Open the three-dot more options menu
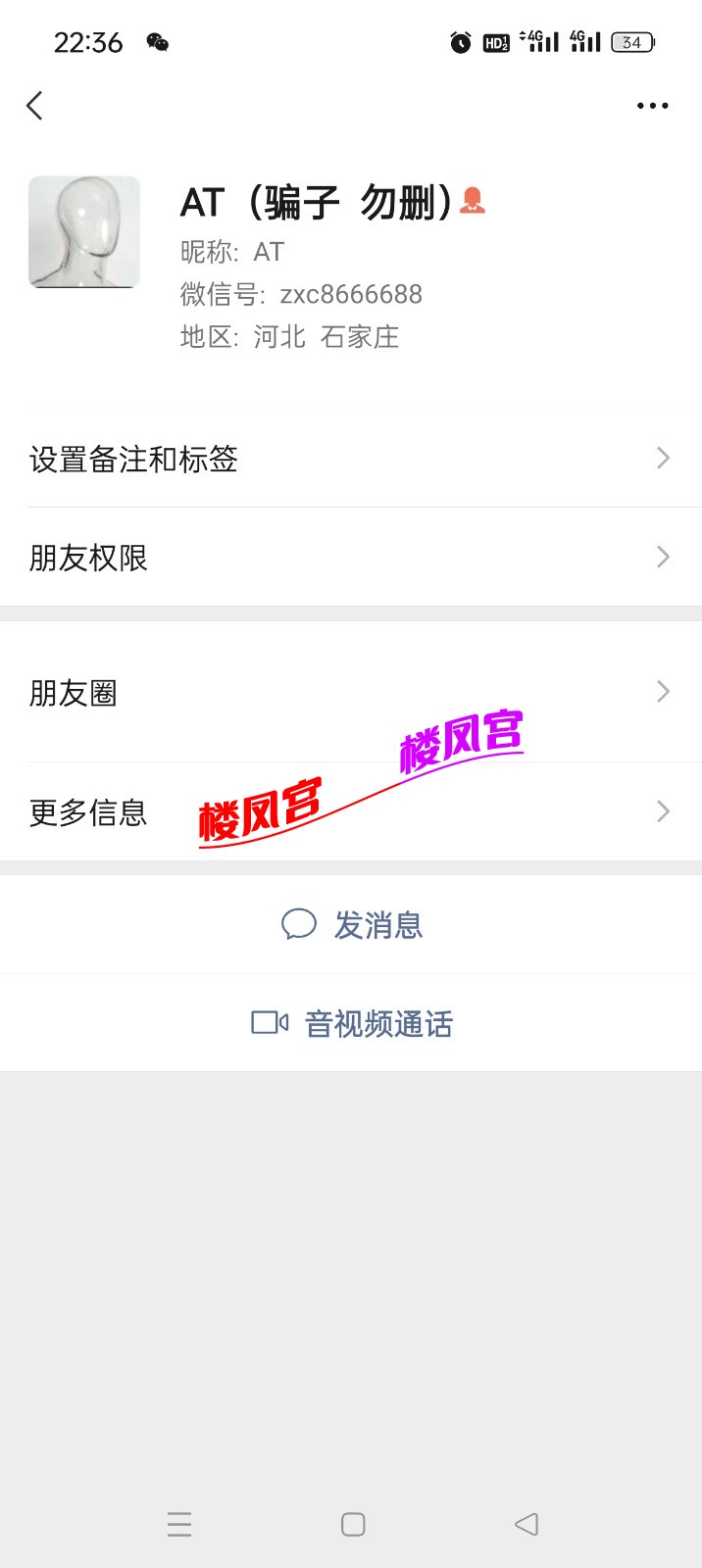 coord(652,106)
